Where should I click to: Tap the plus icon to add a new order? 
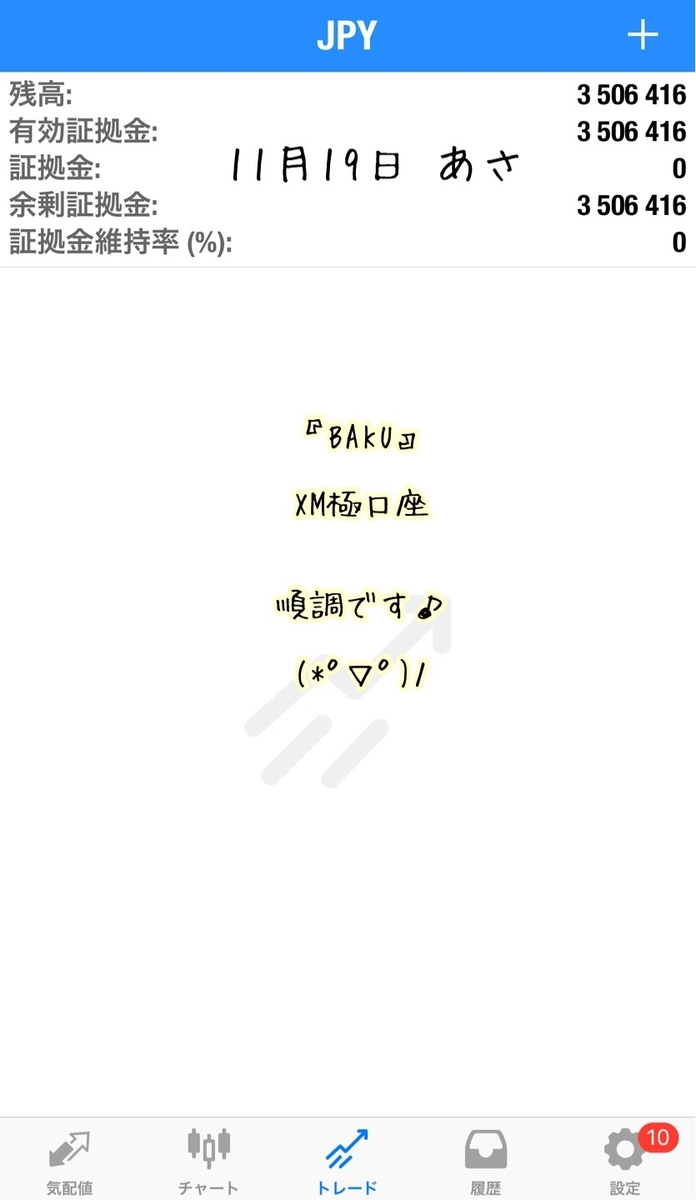click(642, 36)
